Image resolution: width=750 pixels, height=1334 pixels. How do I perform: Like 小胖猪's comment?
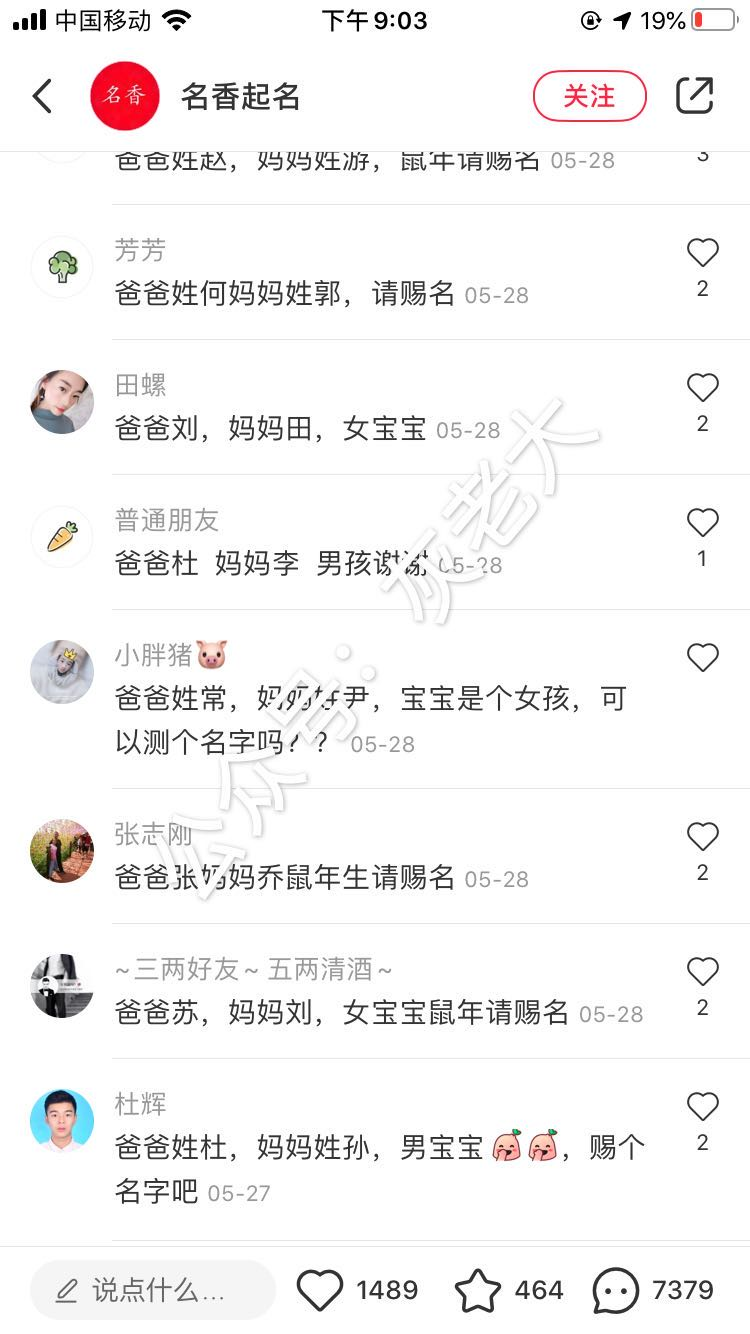tap(703, 657)
